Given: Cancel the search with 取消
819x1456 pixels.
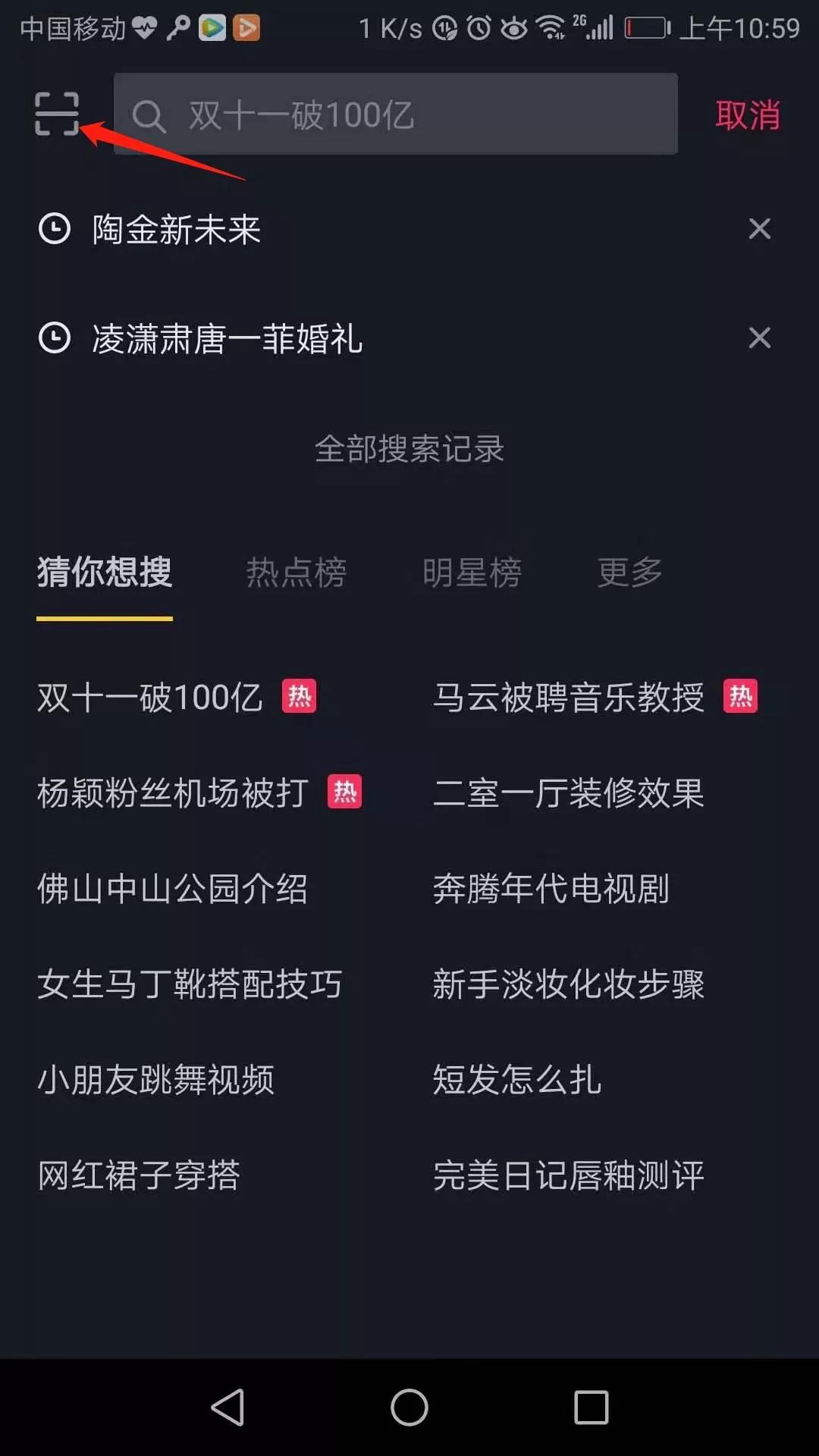Looking at the screenshot, I should [747, 115].
